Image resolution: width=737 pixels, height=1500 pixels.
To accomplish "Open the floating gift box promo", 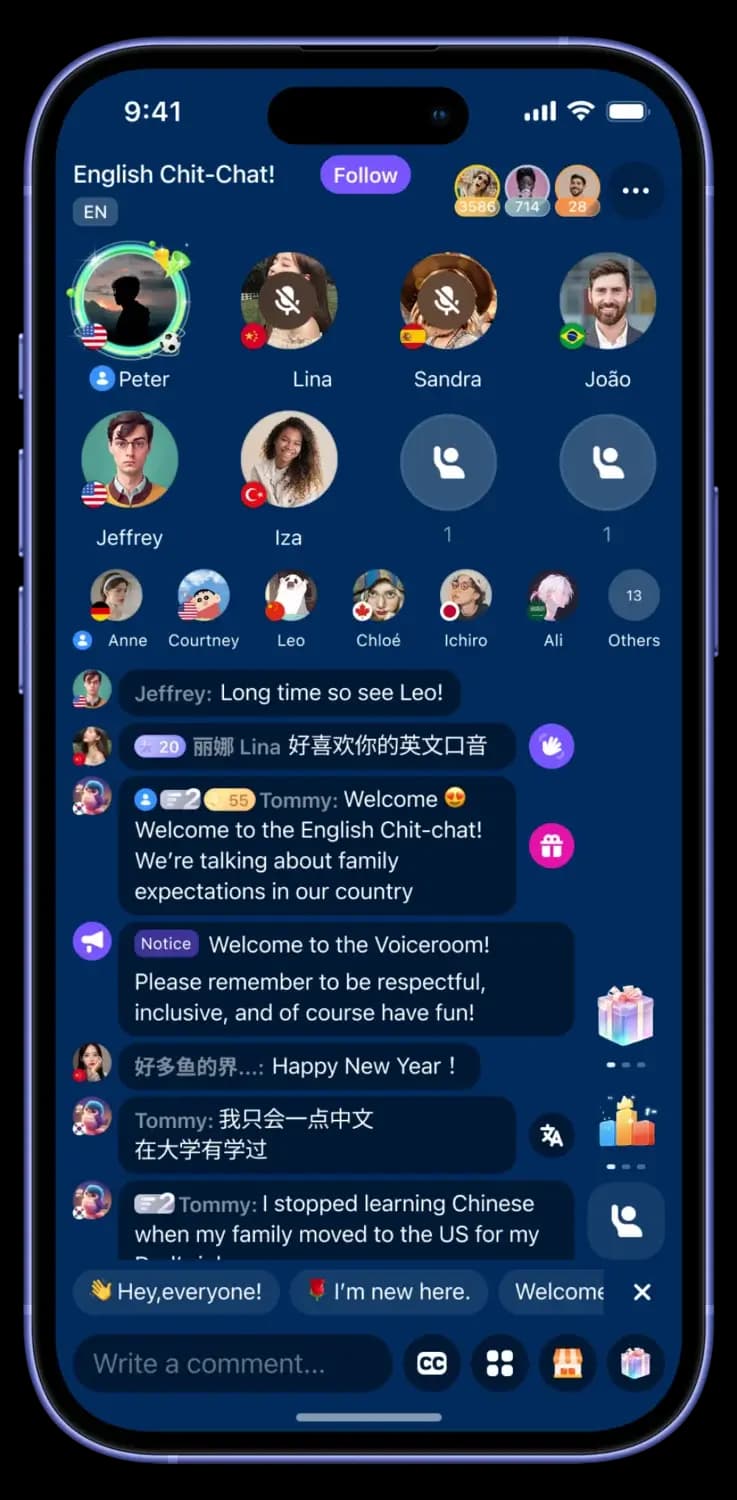I will click(626, 1015).
